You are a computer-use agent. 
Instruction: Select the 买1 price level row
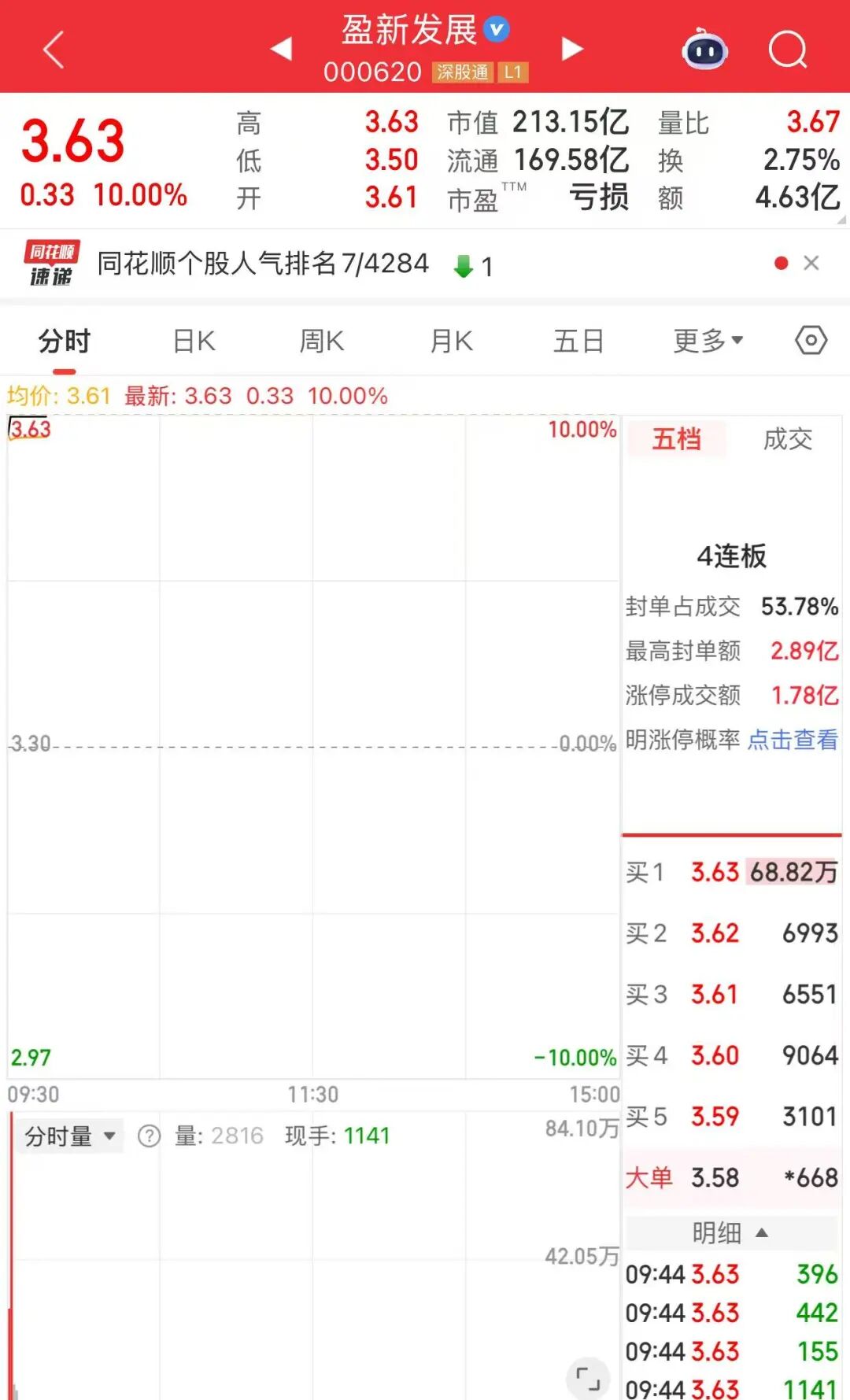pos(732,872)
